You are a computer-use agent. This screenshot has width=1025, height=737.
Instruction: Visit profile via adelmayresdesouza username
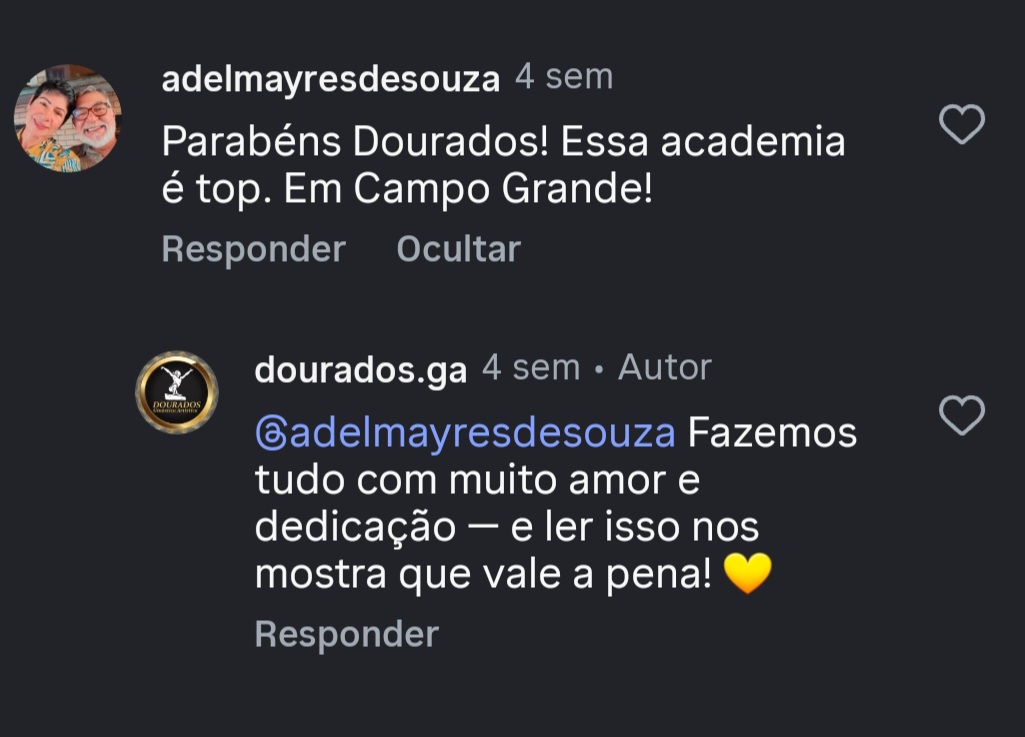330,79
